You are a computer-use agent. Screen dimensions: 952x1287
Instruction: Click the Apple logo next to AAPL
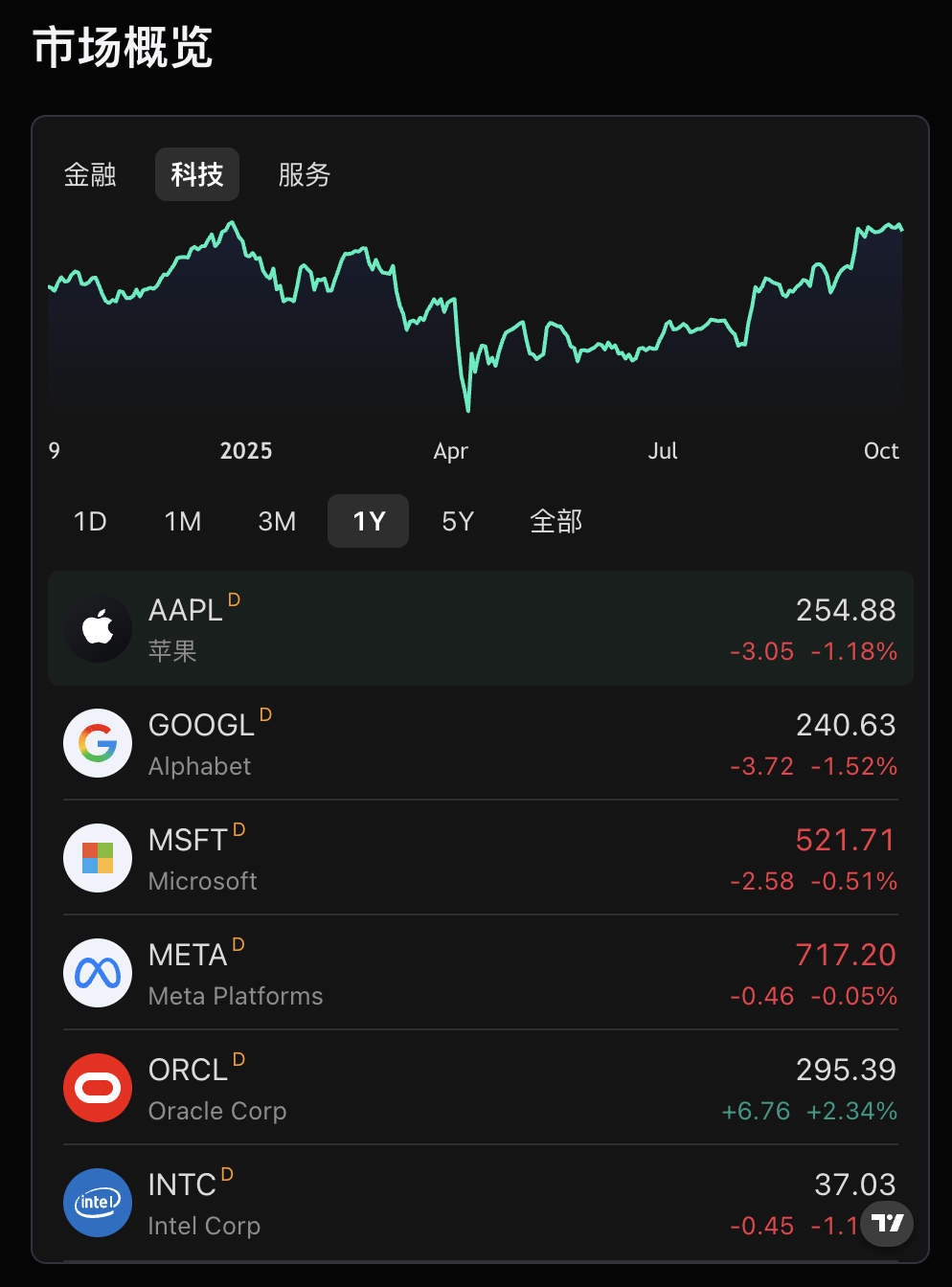click(98, 628)
